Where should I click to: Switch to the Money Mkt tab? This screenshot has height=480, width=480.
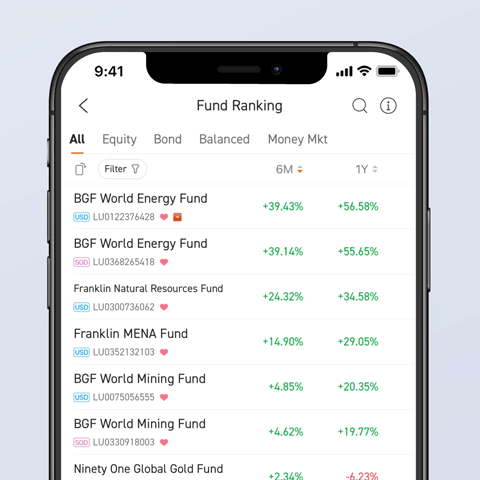pos(298,139)
